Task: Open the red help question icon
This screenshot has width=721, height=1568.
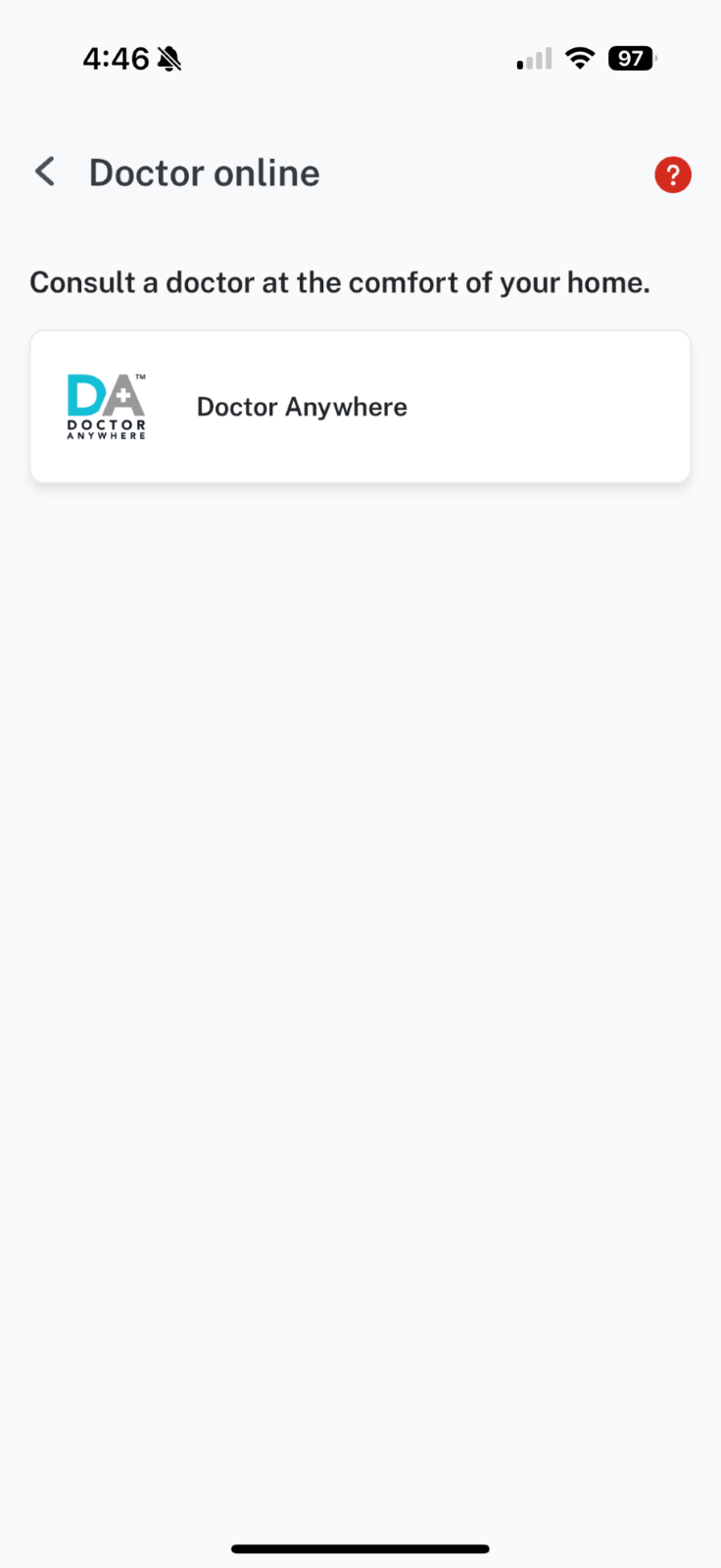Action: [672, 175]
